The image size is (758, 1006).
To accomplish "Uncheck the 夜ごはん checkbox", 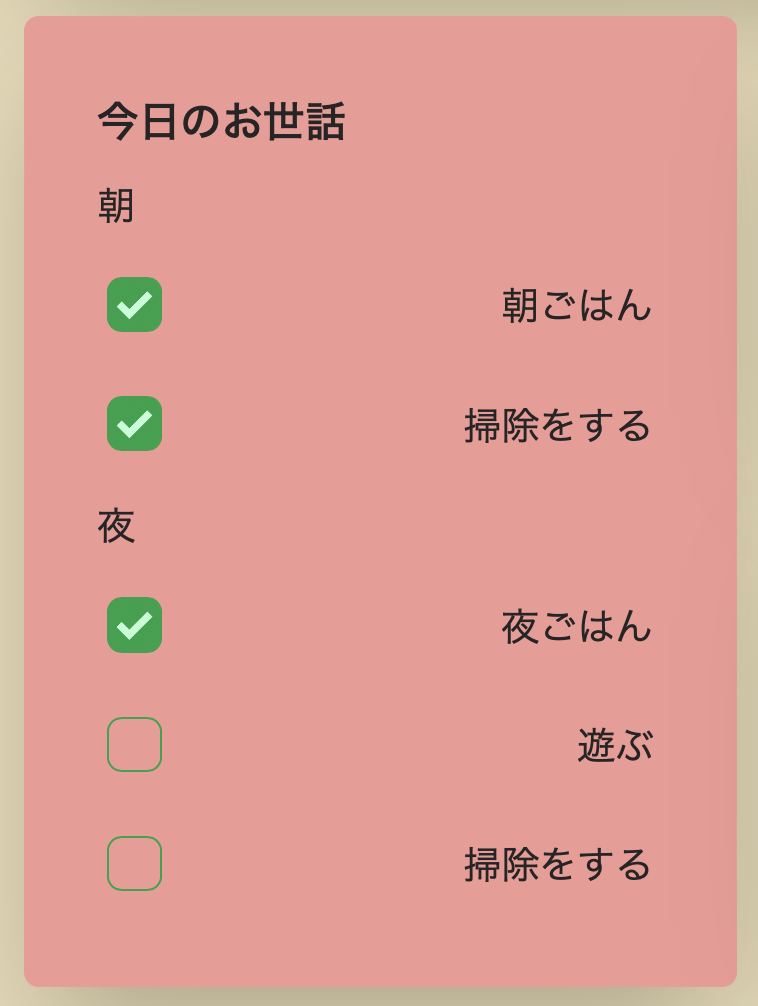I will point(134,625).
